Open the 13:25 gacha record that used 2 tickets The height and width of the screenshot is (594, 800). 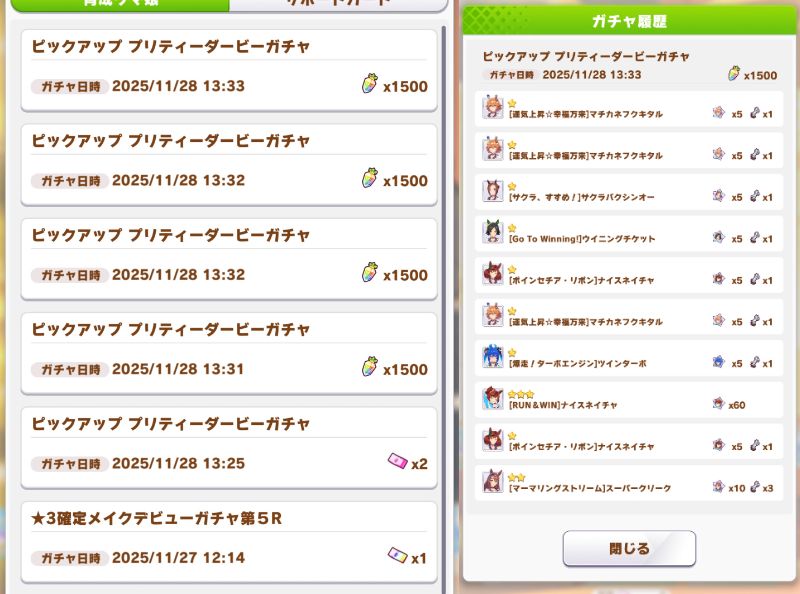coord(229,445)
